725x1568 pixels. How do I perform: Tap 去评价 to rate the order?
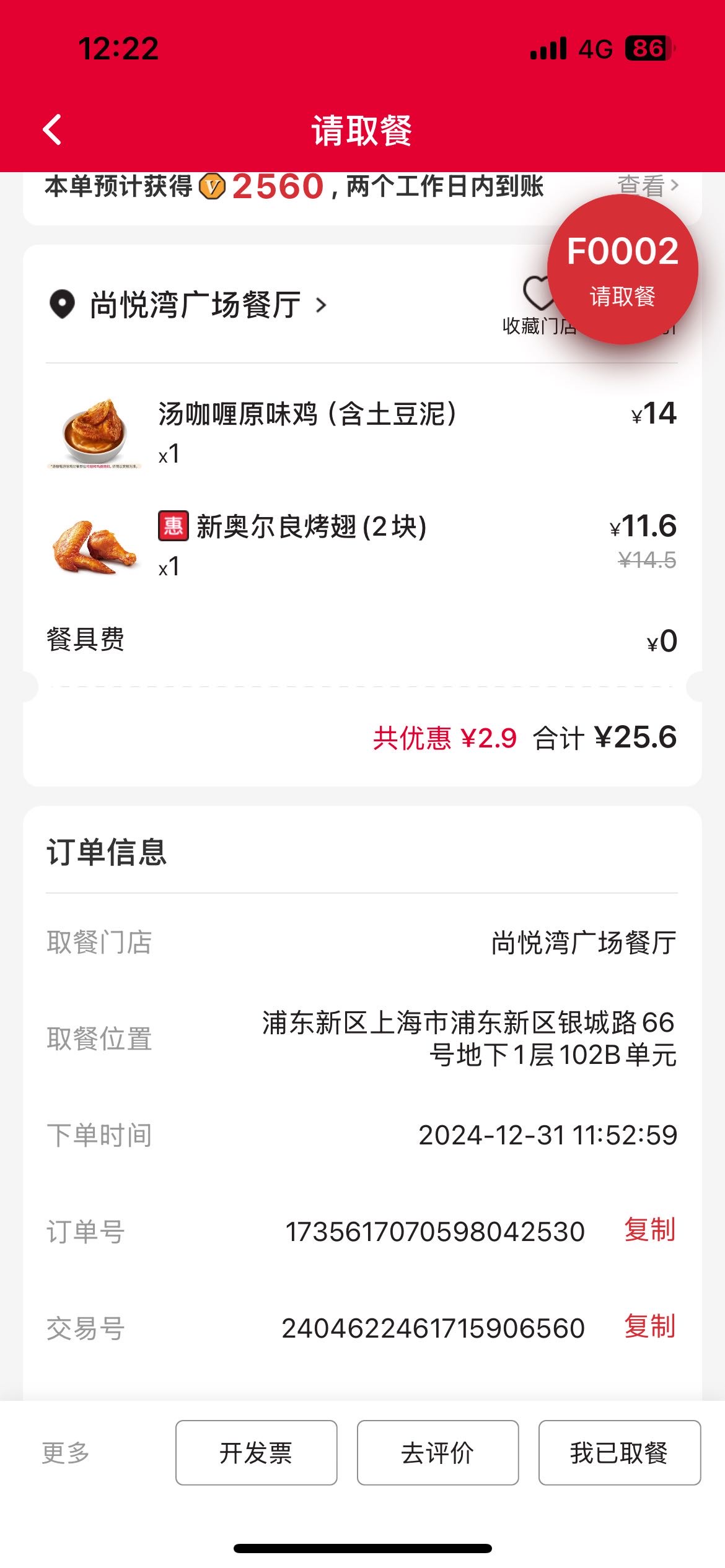click(437, 1452)
